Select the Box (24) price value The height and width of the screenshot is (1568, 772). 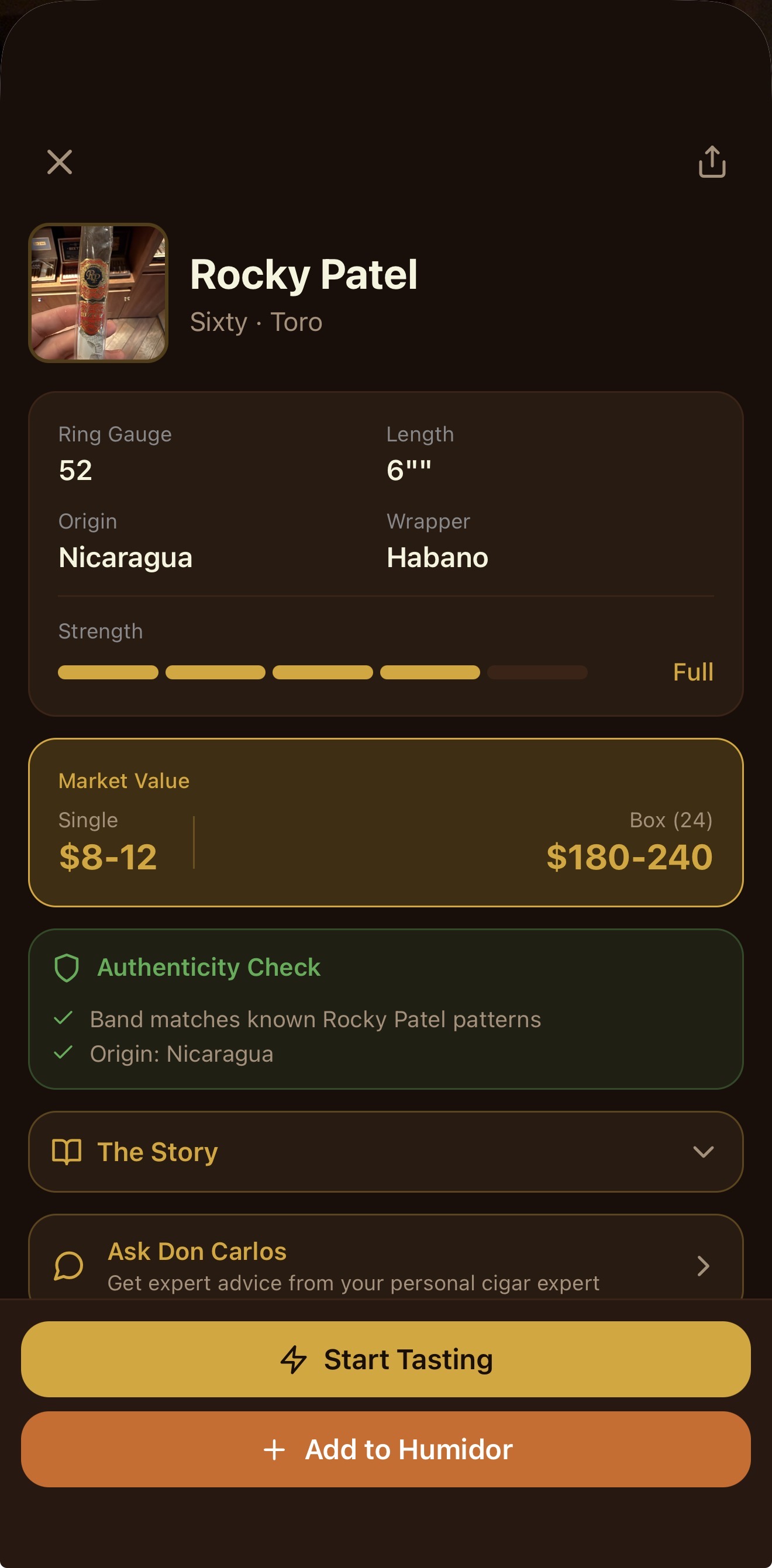click(x=629, y=856)
